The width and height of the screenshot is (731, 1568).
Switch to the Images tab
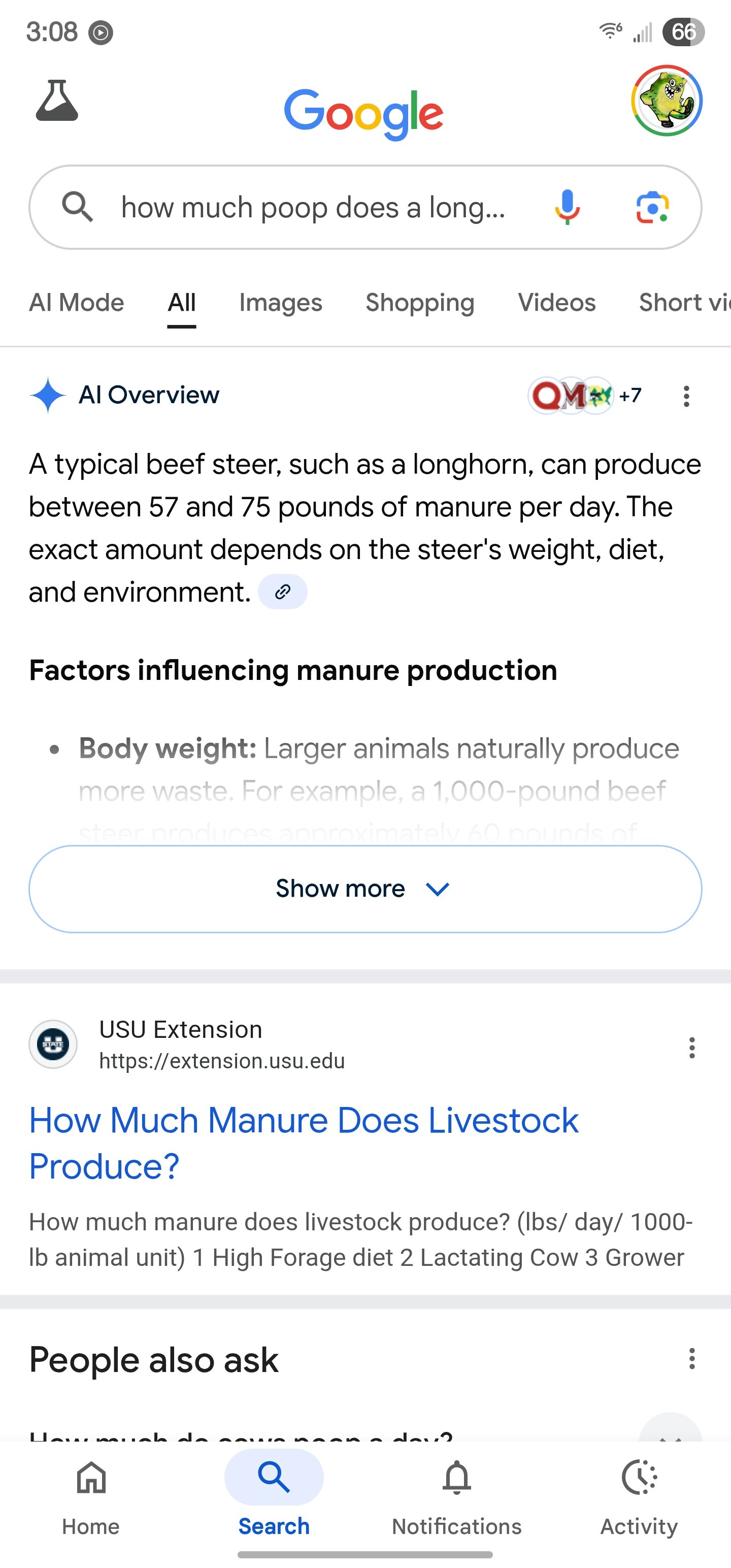[281, 303]
